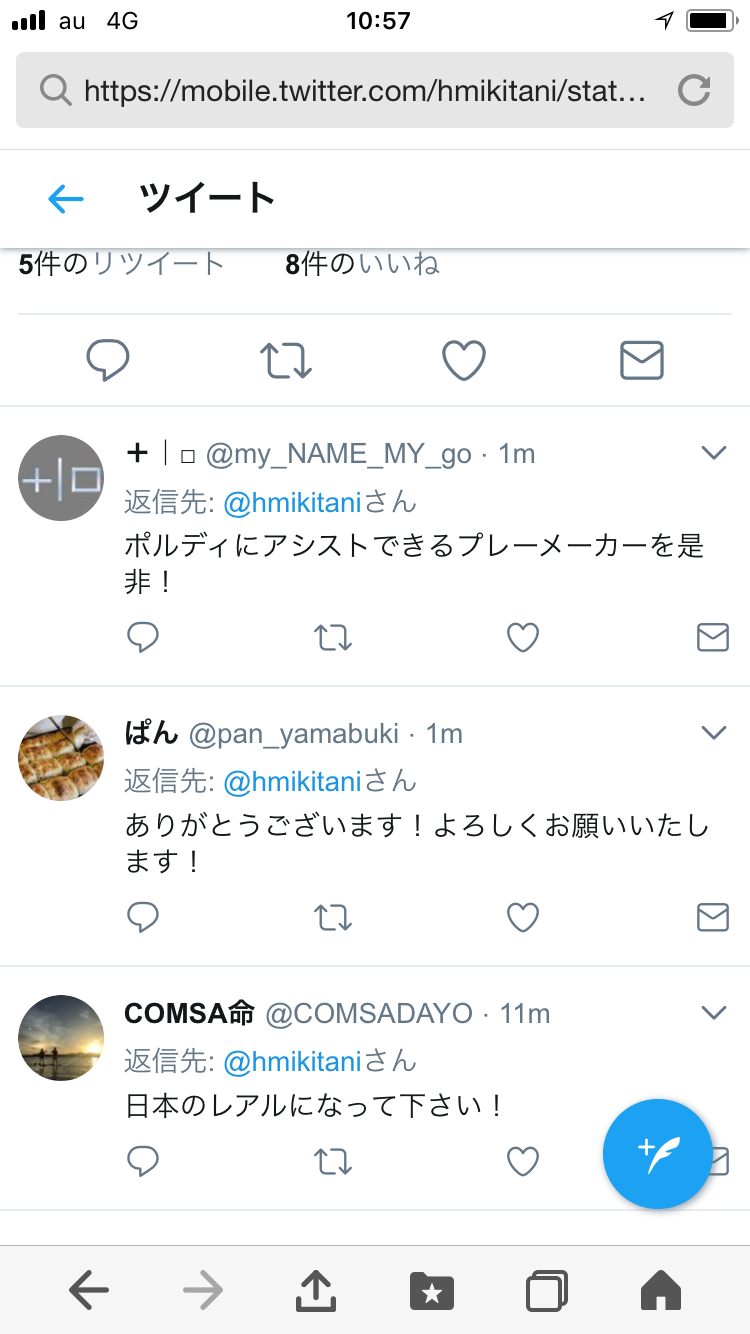The width and height of the screenshot is (750, 1334).
Task: Open the list of 5件のリツイート
Action: [122, 264]
